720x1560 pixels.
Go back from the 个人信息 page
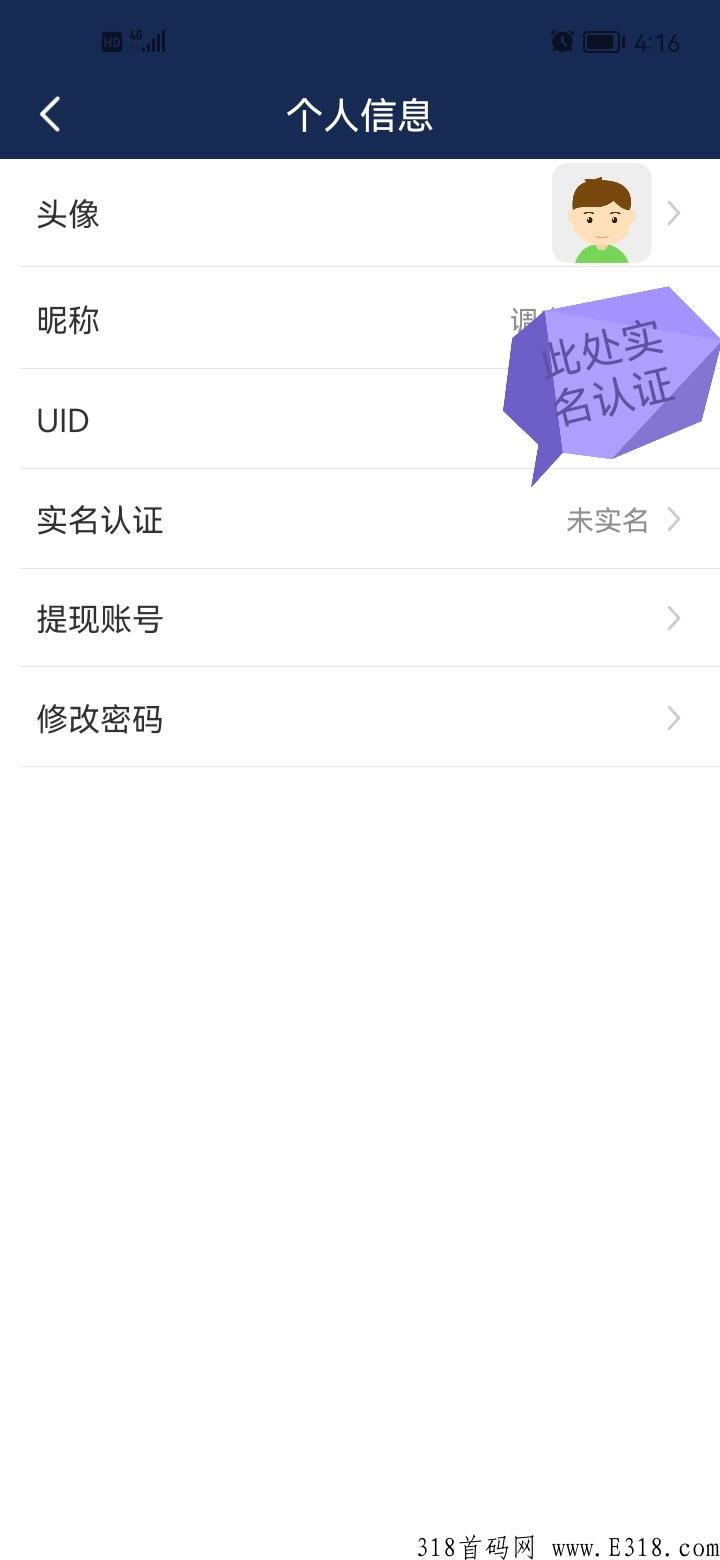pos(50,114)
